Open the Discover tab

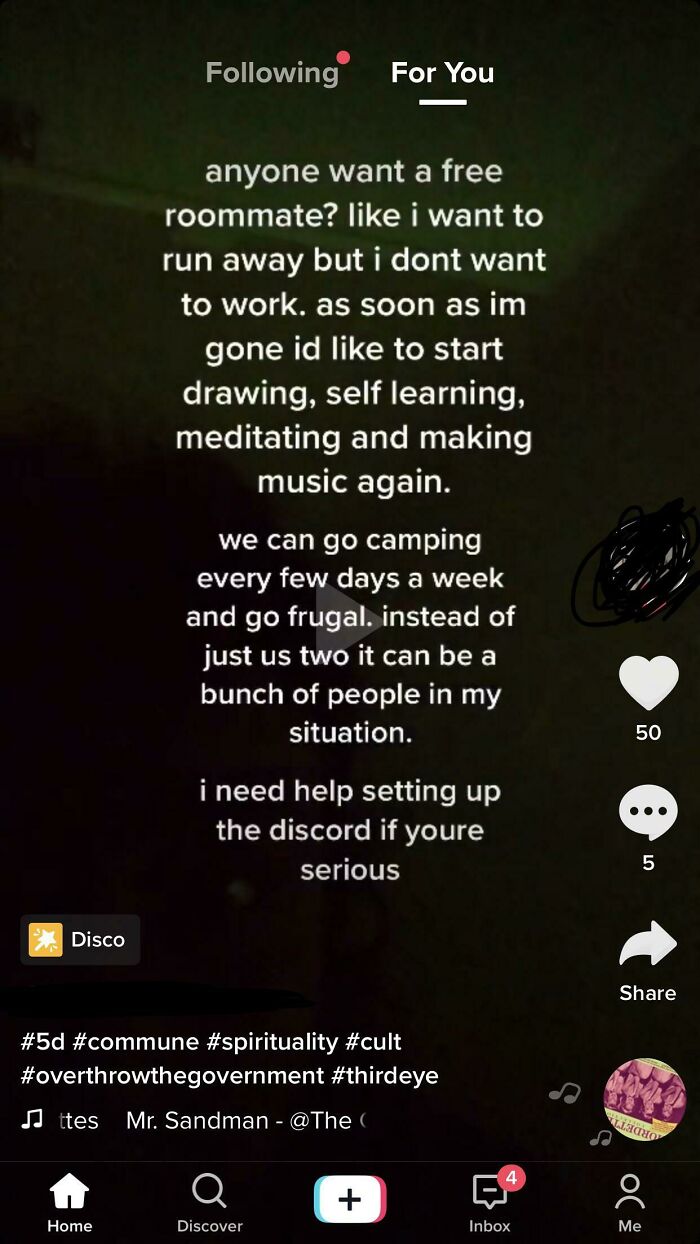[210, 1203]
